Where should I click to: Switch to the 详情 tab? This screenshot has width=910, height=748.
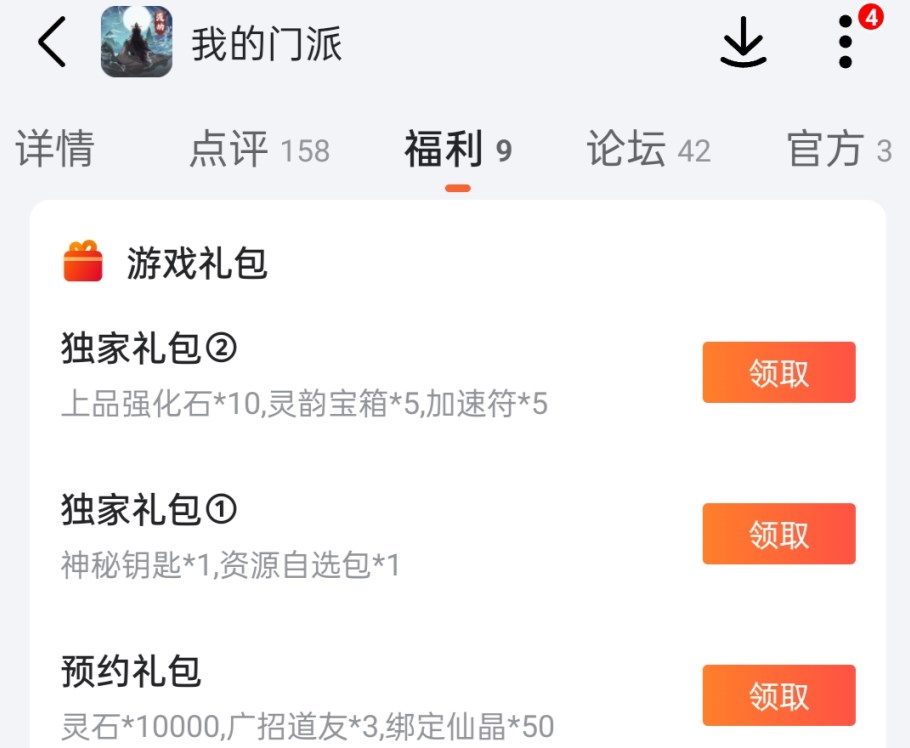point(55,150)
